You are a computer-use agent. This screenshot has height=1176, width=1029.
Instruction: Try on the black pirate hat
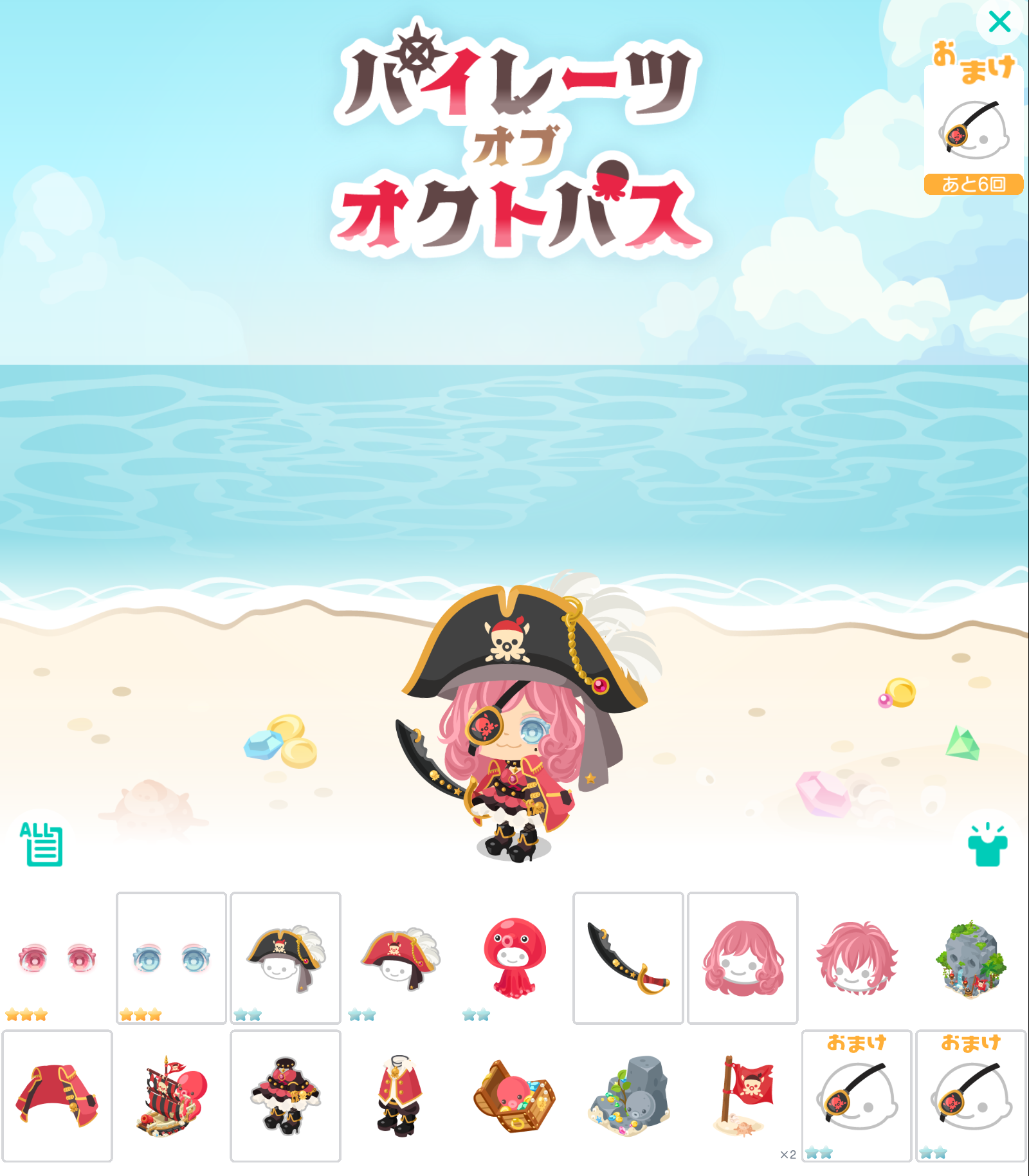coord(286,958)
